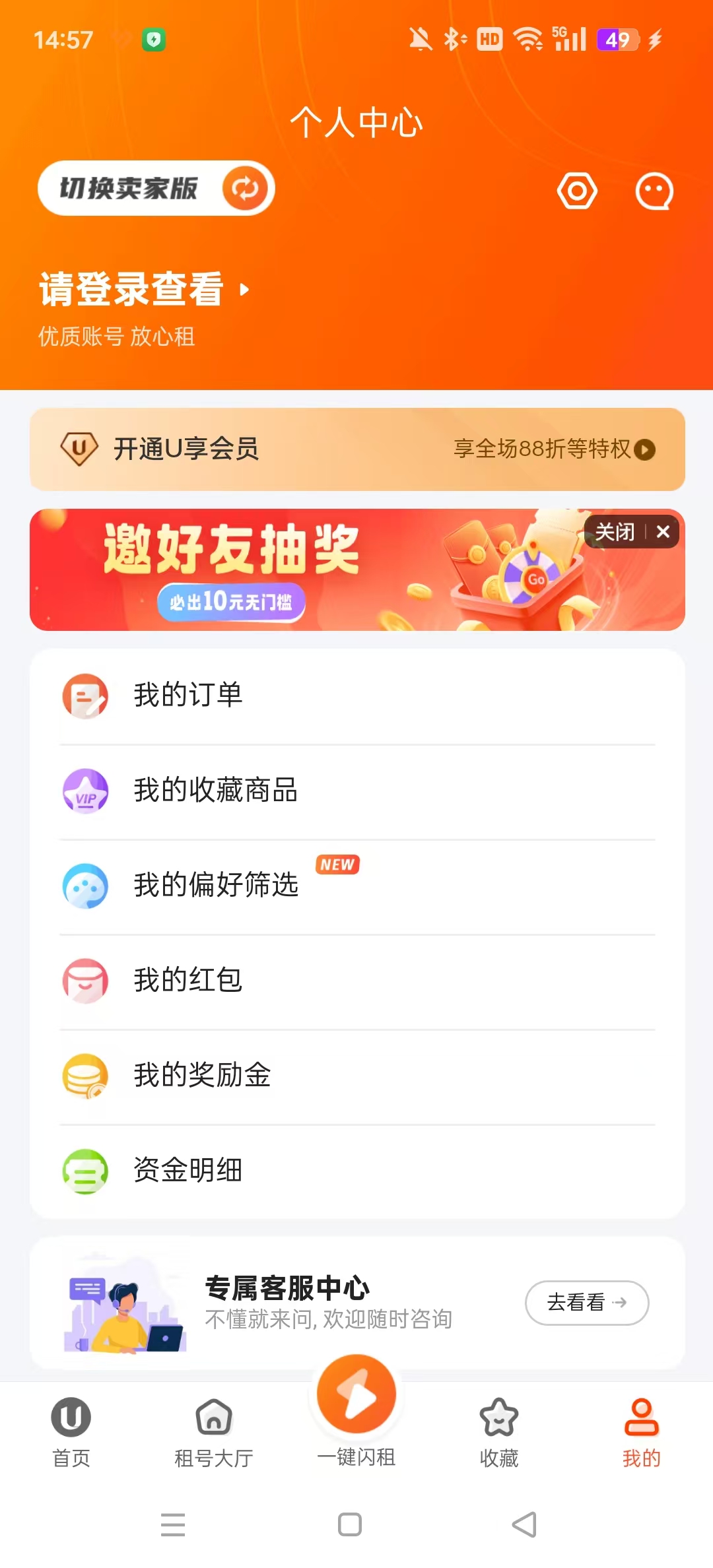The height and width of the screenshot is (1568, 713).
Task: Switch to the 首页 tab
Action: tap(71, 1432)
